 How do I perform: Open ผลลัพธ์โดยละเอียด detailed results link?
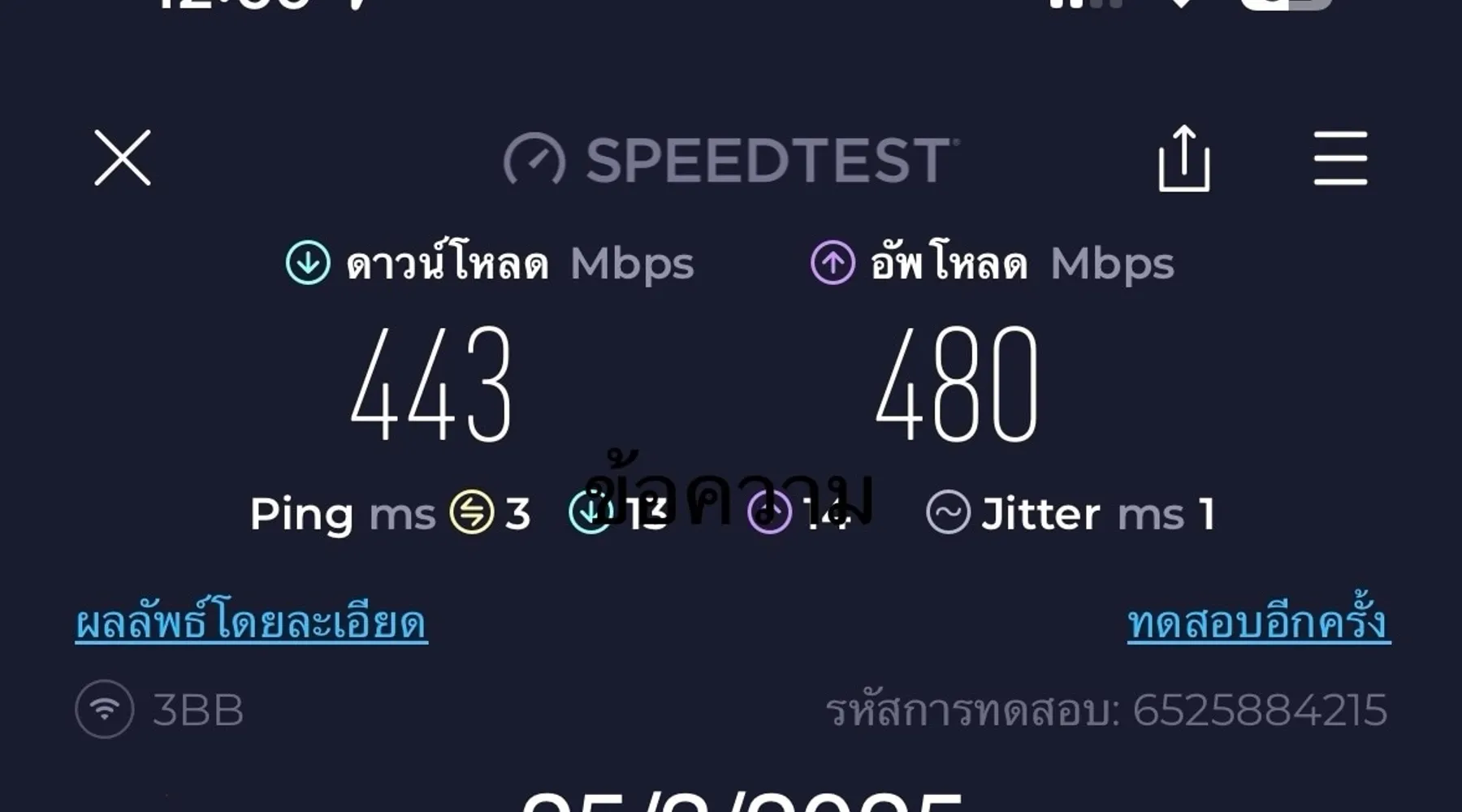(251, 623)
